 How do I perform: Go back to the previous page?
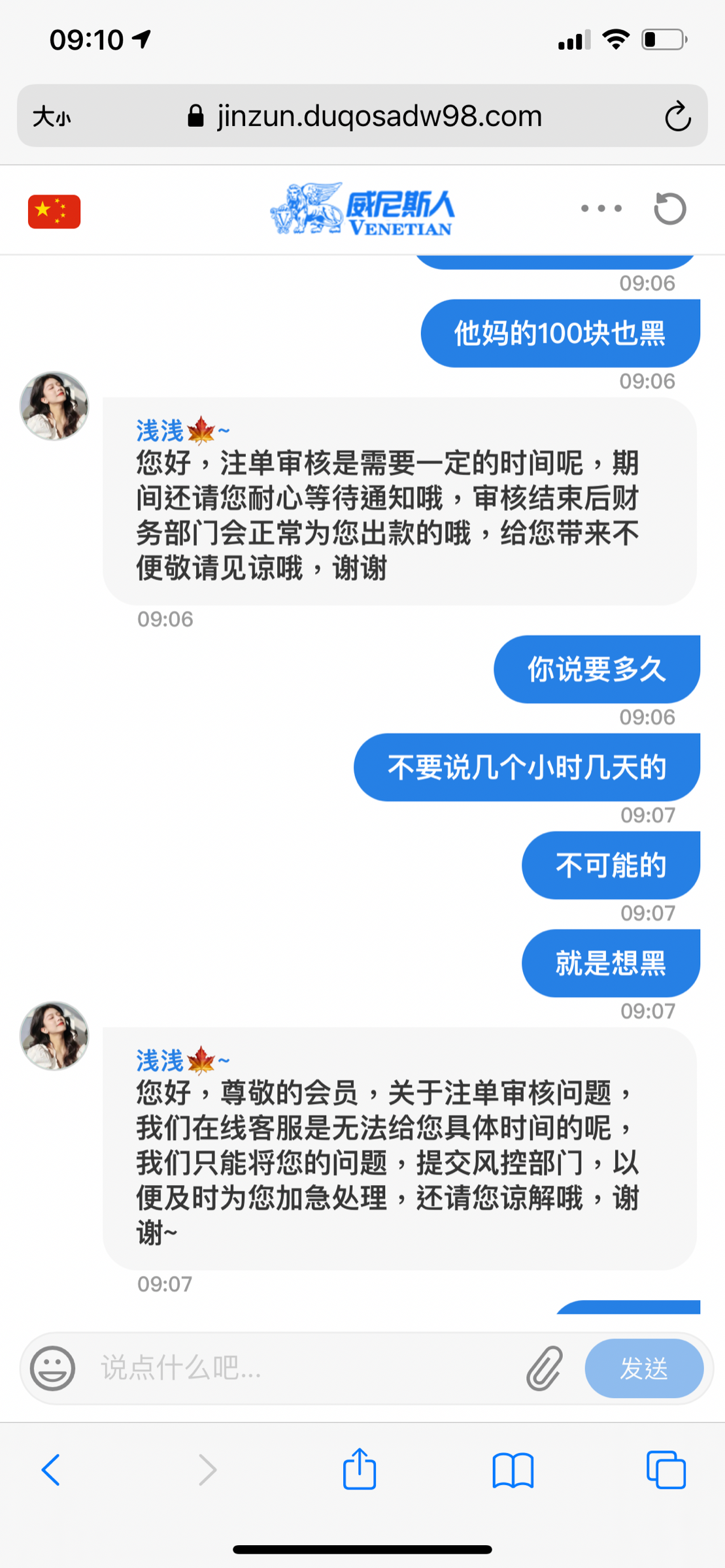(51, 1470)
